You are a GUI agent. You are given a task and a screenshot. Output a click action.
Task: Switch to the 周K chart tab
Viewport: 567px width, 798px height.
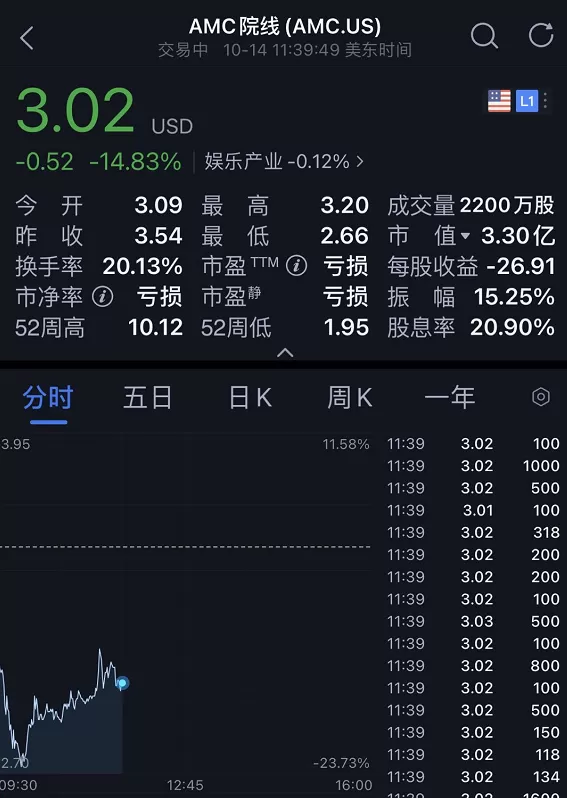350,397
